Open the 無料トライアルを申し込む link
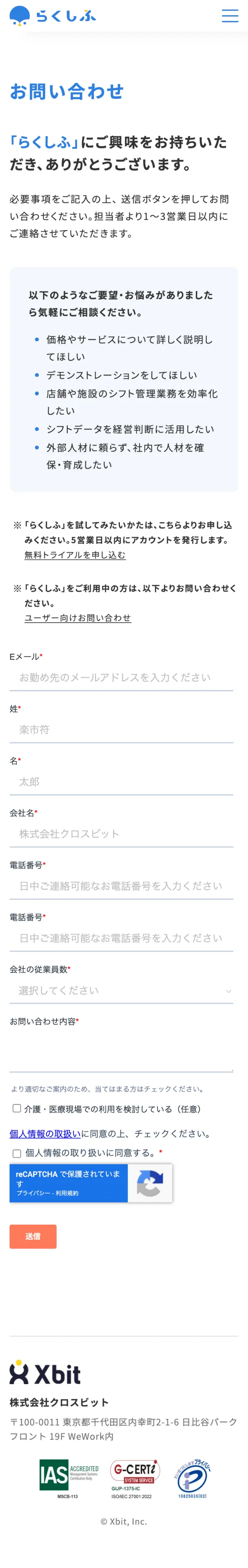This screenshot has height=1568, width=248. coord(75,554)
